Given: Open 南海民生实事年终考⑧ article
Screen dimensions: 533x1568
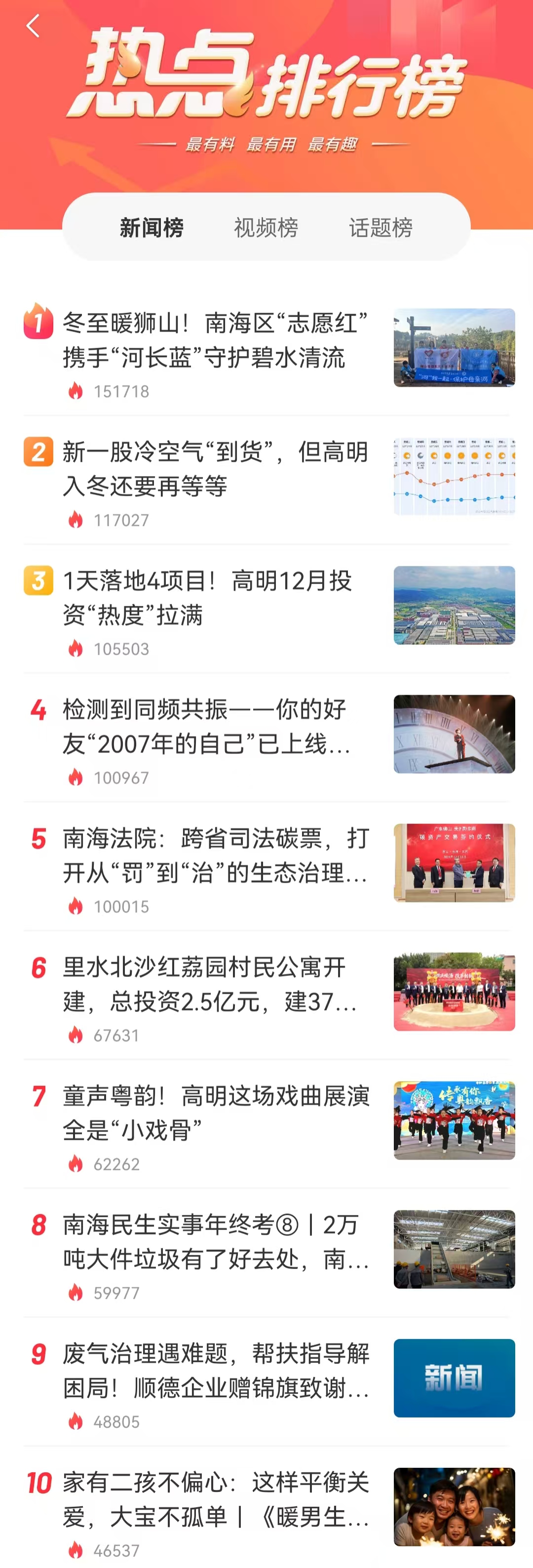Looking at the screenshot, I should coord(215,1242).
